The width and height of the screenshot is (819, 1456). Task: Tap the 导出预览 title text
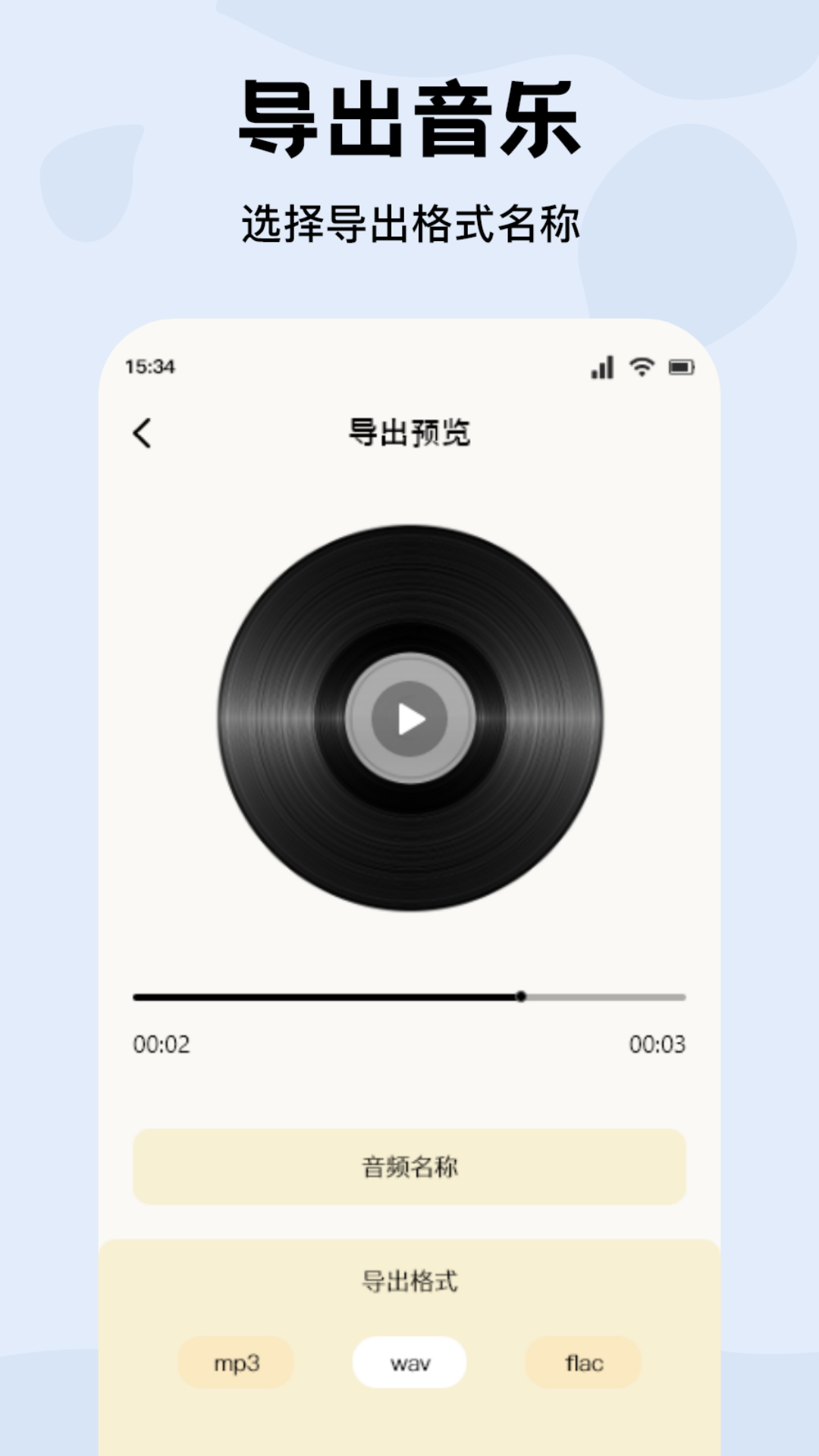pyautogui.click(x=409, y=429)
